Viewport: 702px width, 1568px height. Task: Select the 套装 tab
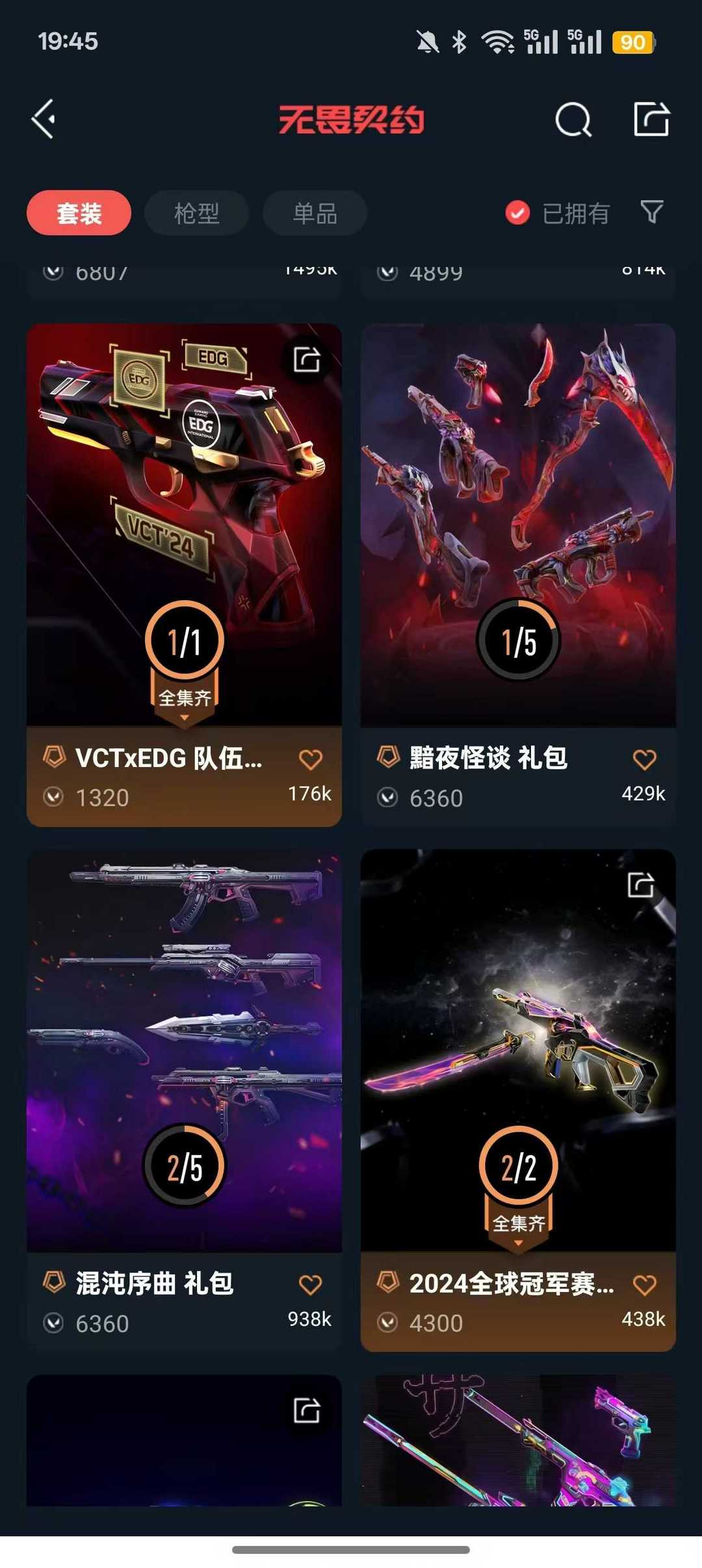point(79,213)
